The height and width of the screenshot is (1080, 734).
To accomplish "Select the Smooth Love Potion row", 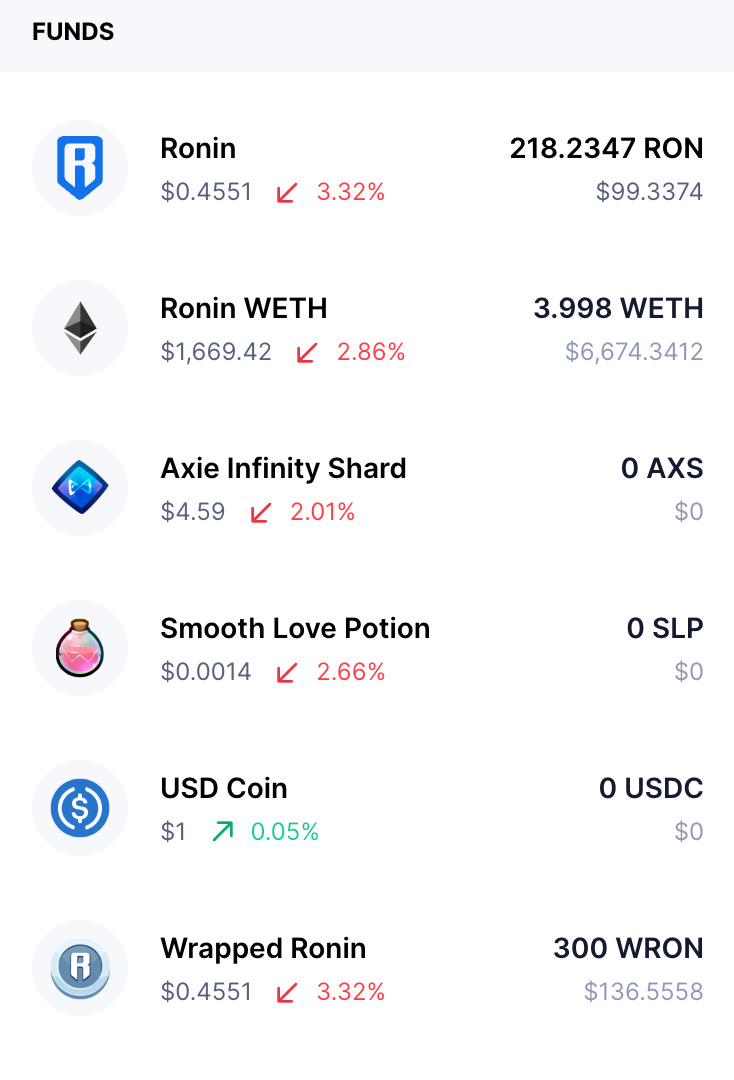I will pyautogui.click(x=367, y=648).
